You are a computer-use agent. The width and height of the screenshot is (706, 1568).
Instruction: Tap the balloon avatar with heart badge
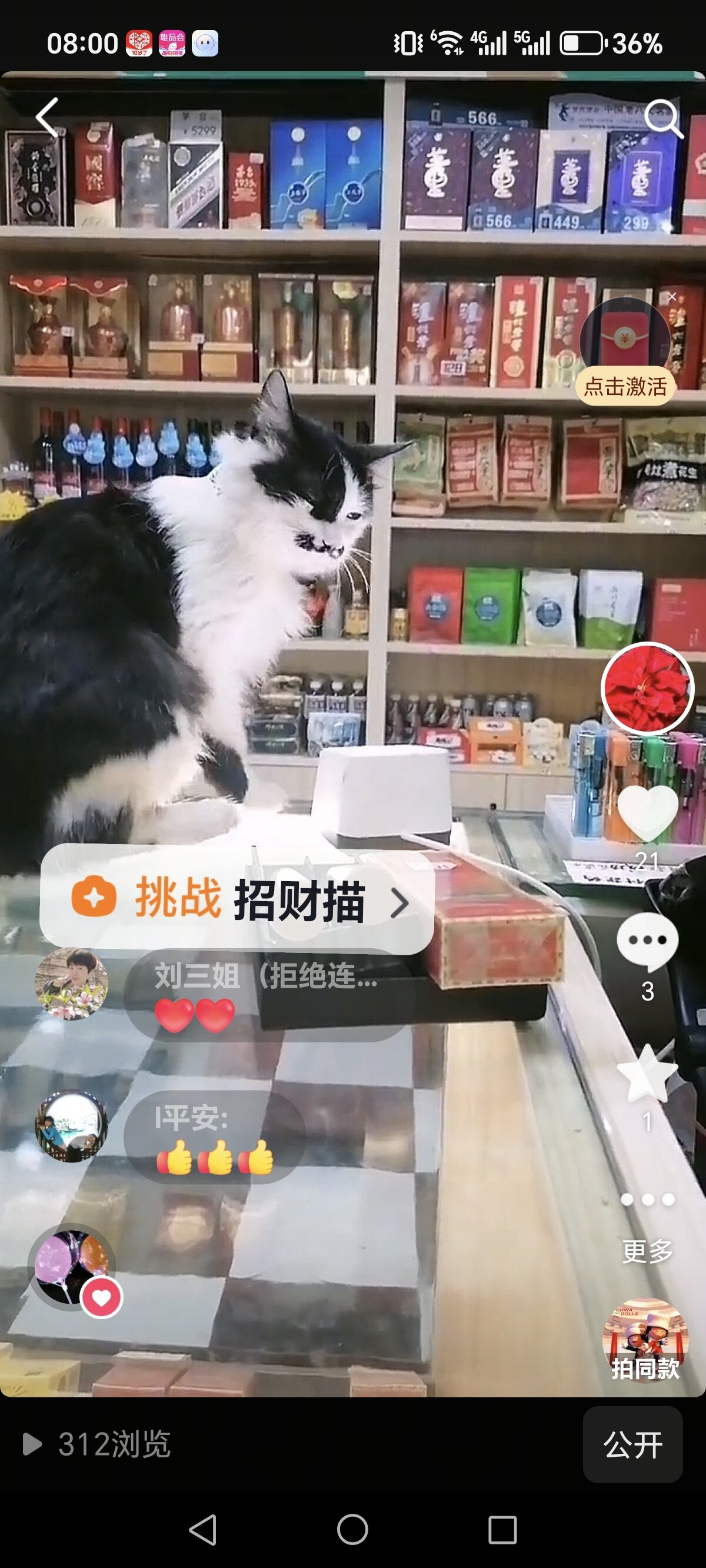[72, 1266]
